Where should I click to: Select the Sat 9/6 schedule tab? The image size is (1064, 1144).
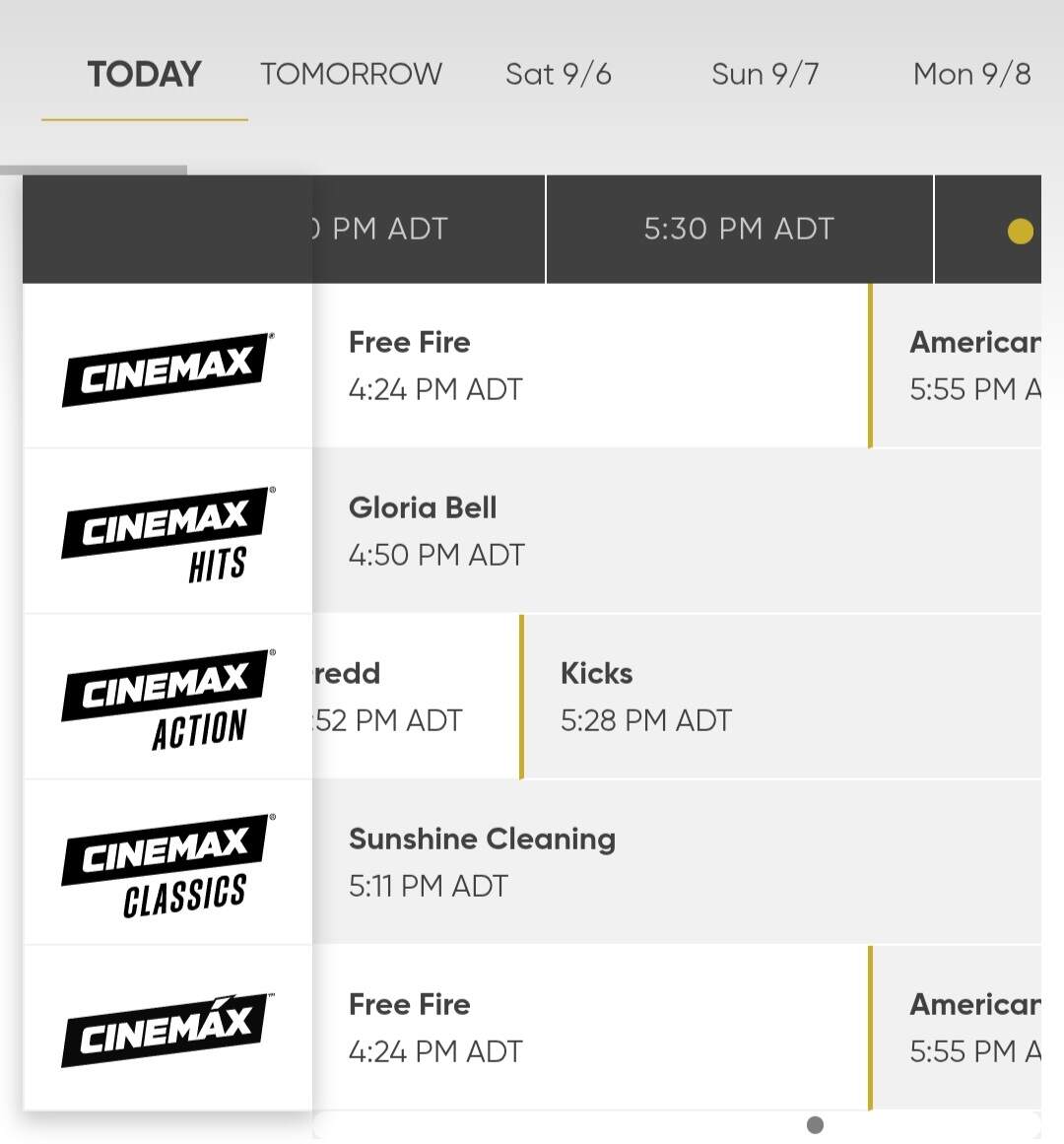(558, 74)
